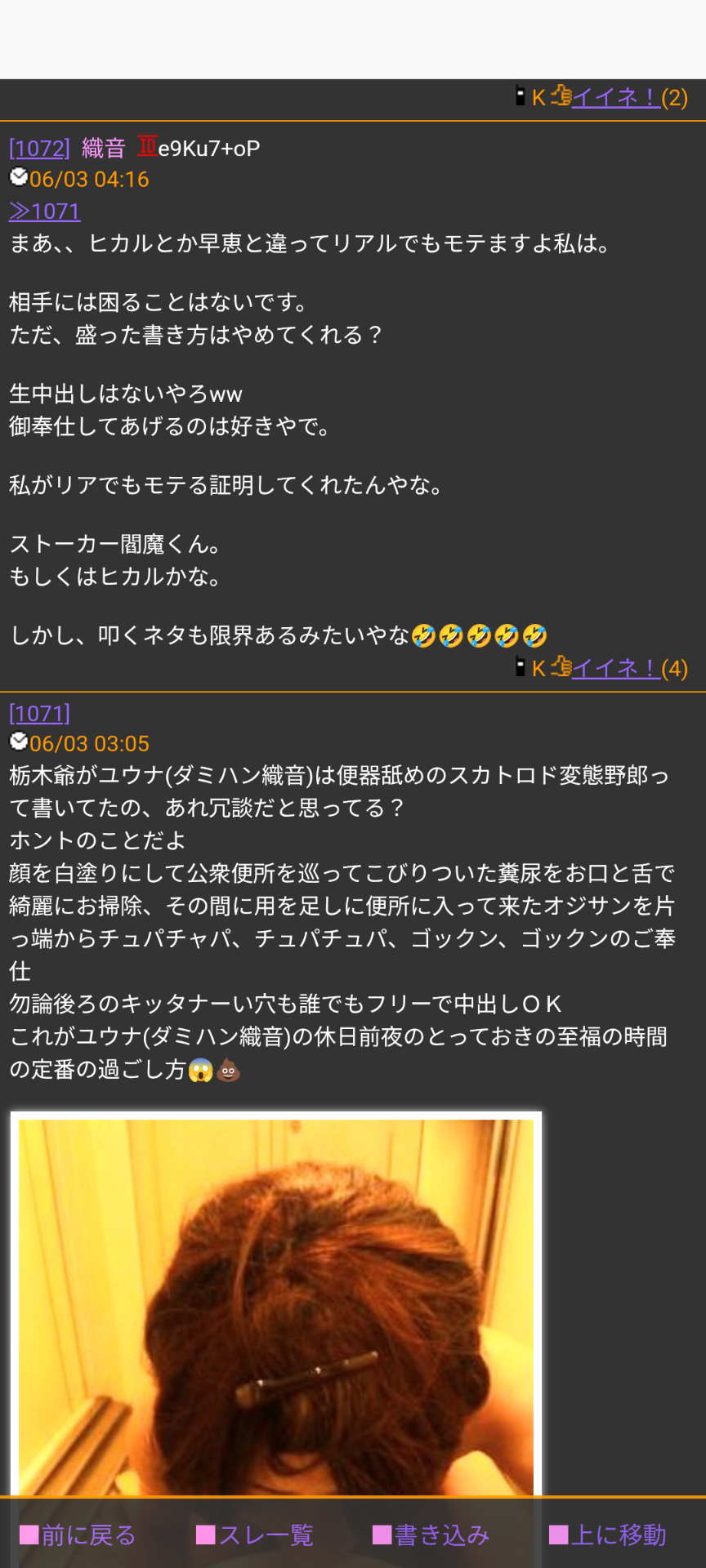Open 書き込み to write a post

(431, 1535)
